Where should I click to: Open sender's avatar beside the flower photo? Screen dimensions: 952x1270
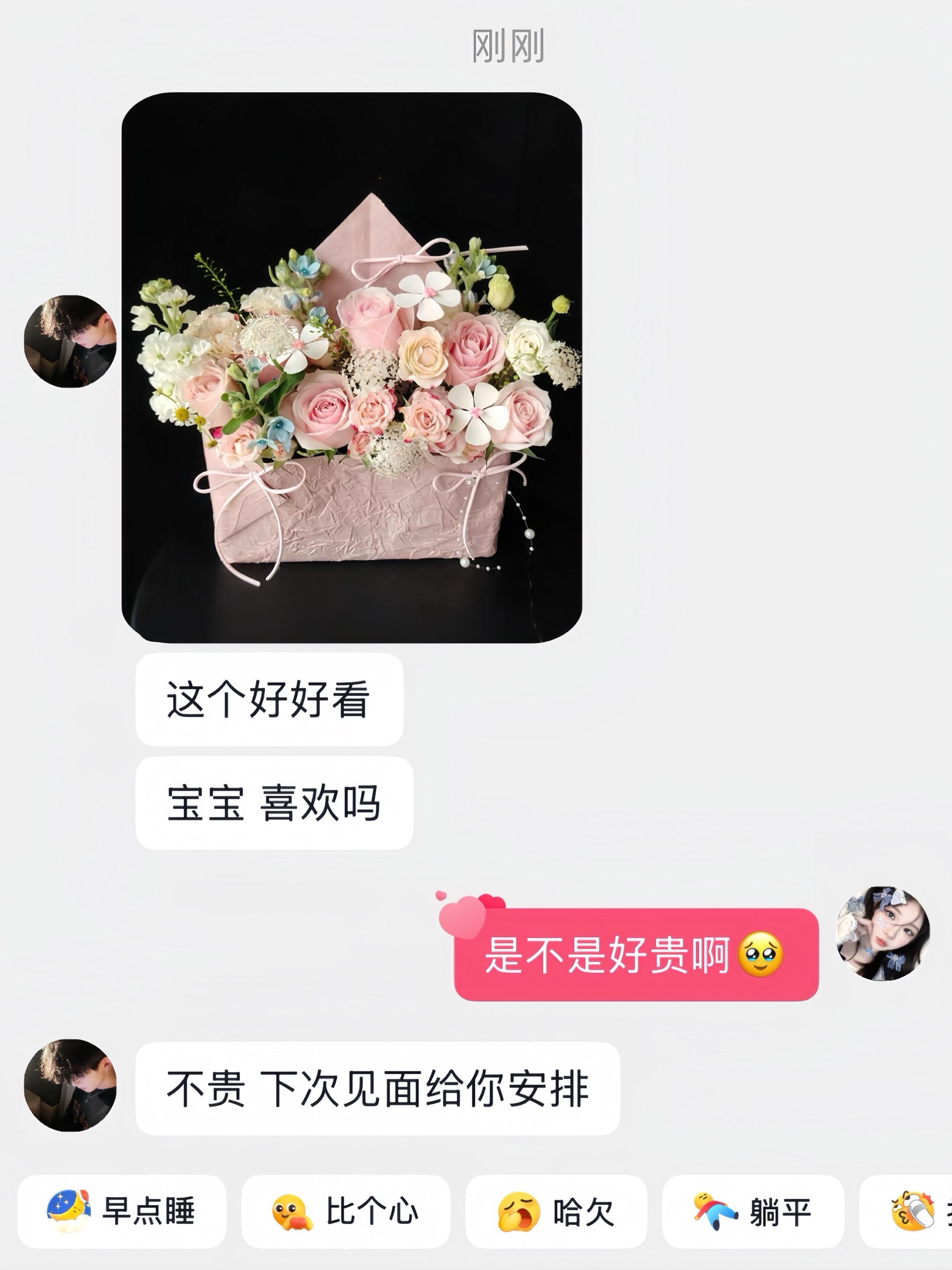pos(70,341)
